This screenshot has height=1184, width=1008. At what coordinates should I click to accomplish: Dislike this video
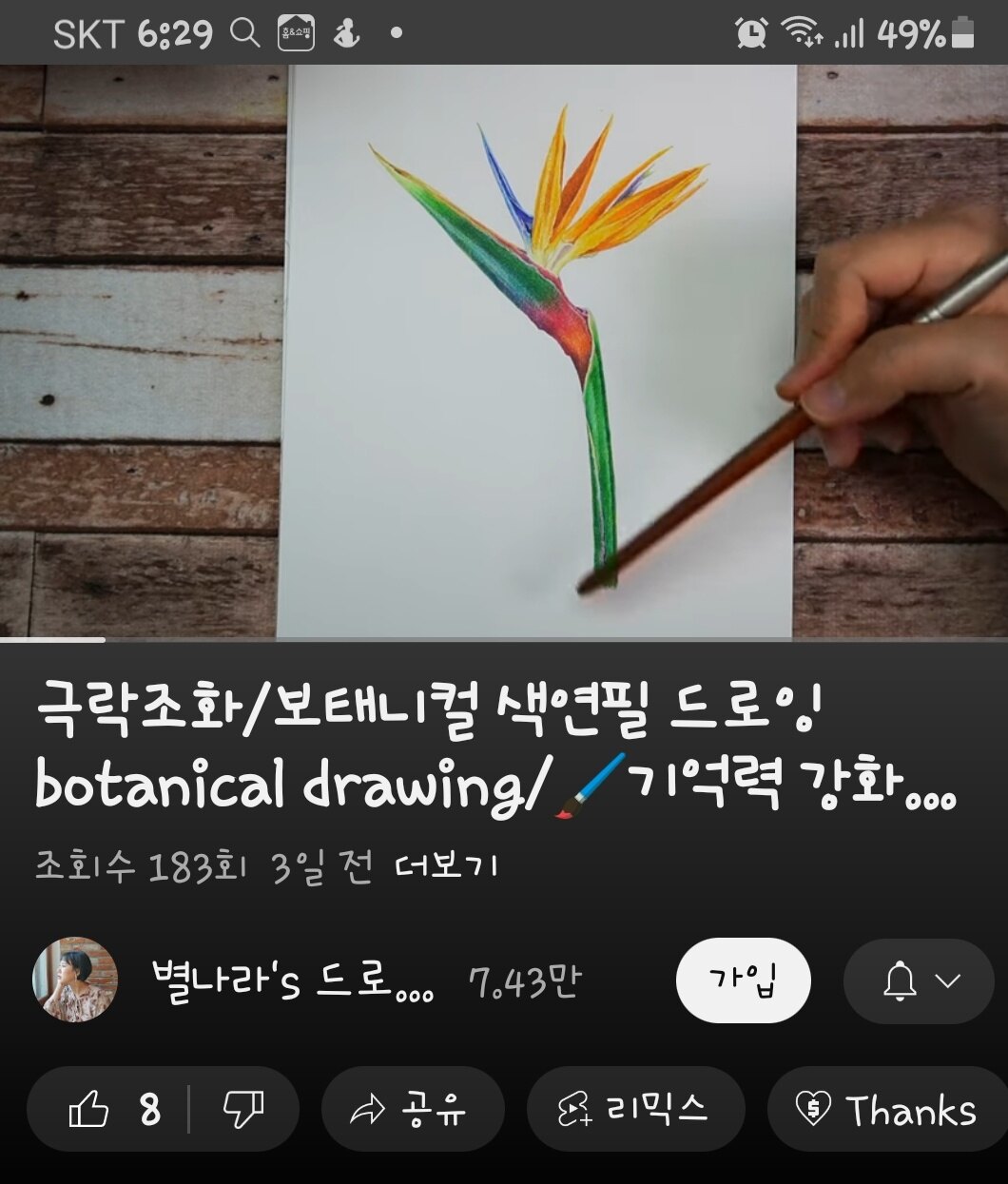pos(243,1110)
